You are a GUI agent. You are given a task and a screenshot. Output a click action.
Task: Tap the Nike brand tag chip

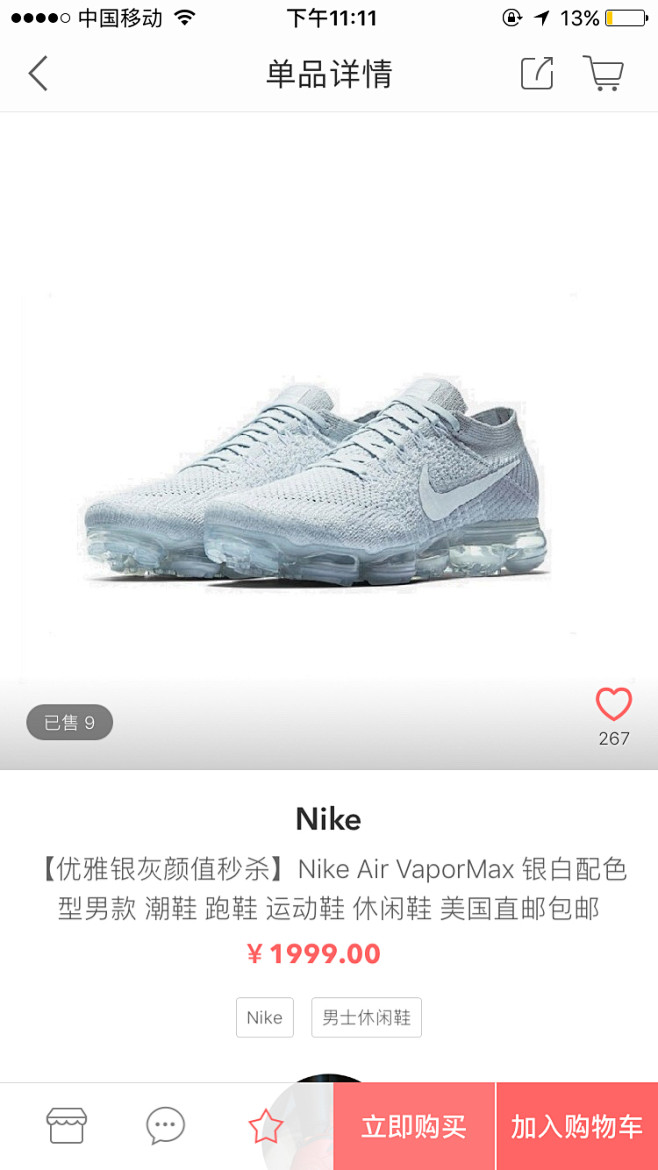(265, 1018)
